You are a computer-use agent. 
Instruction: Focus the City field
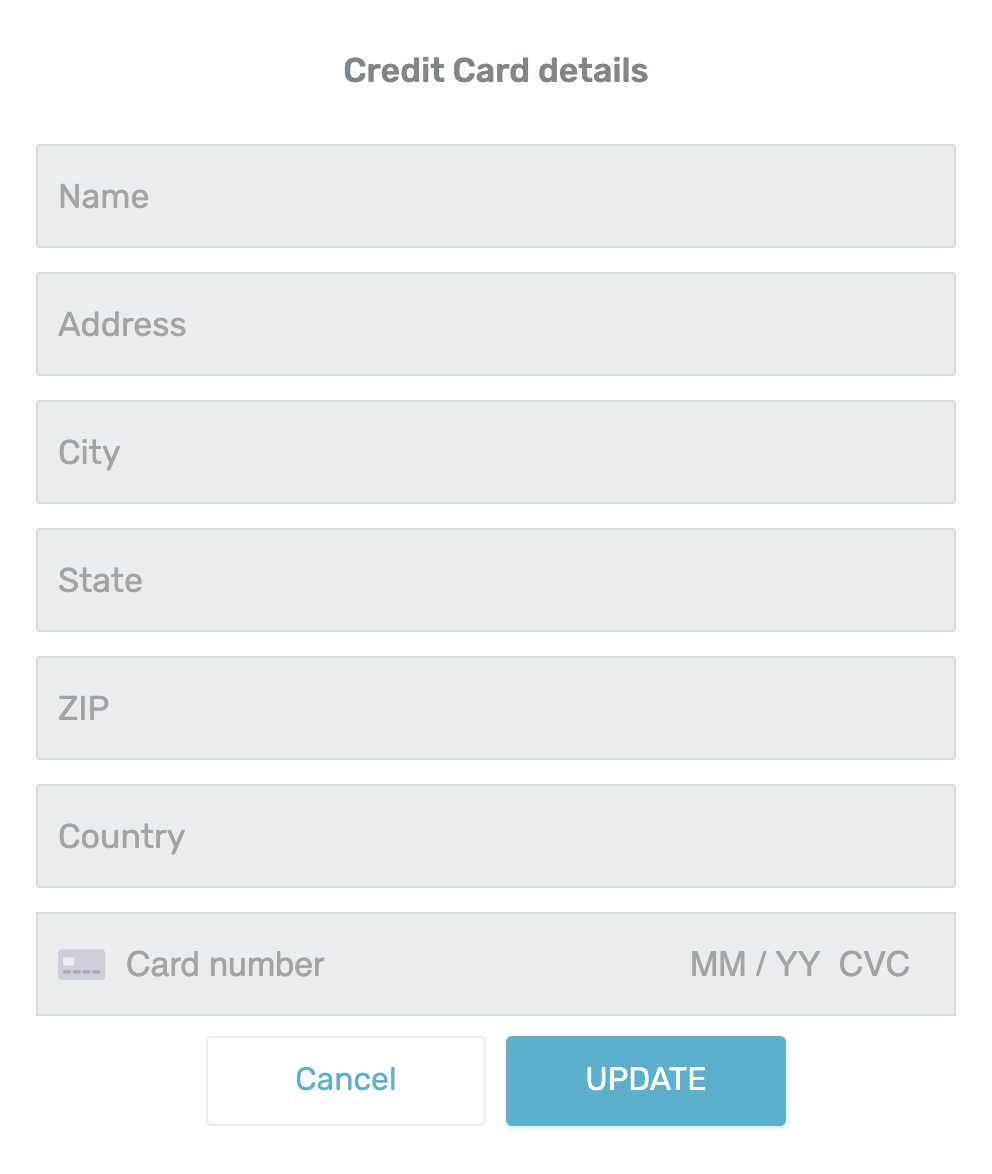495,452
